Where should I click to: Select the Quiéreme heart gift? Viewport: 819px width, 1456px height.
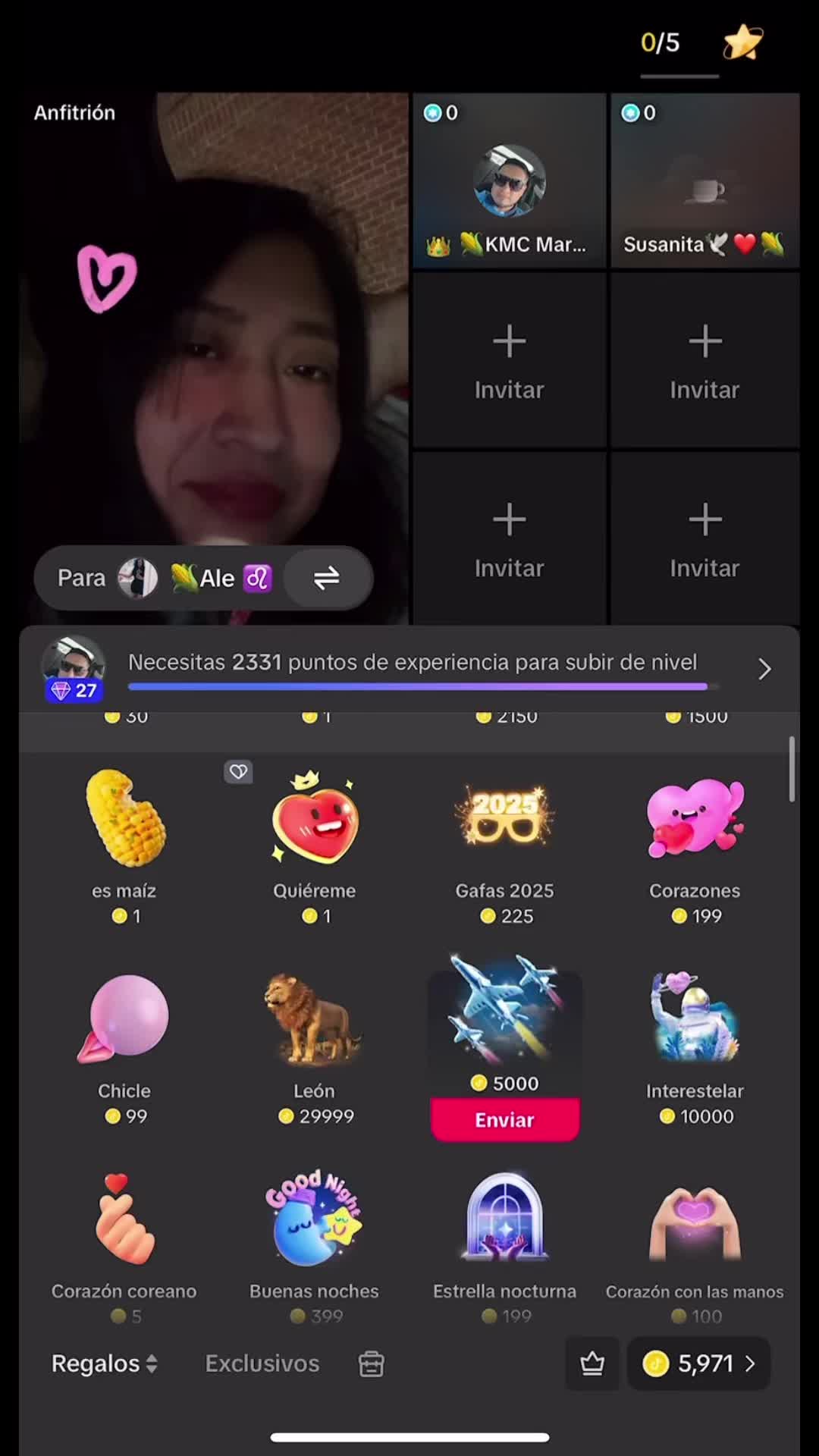coord(315,842)
